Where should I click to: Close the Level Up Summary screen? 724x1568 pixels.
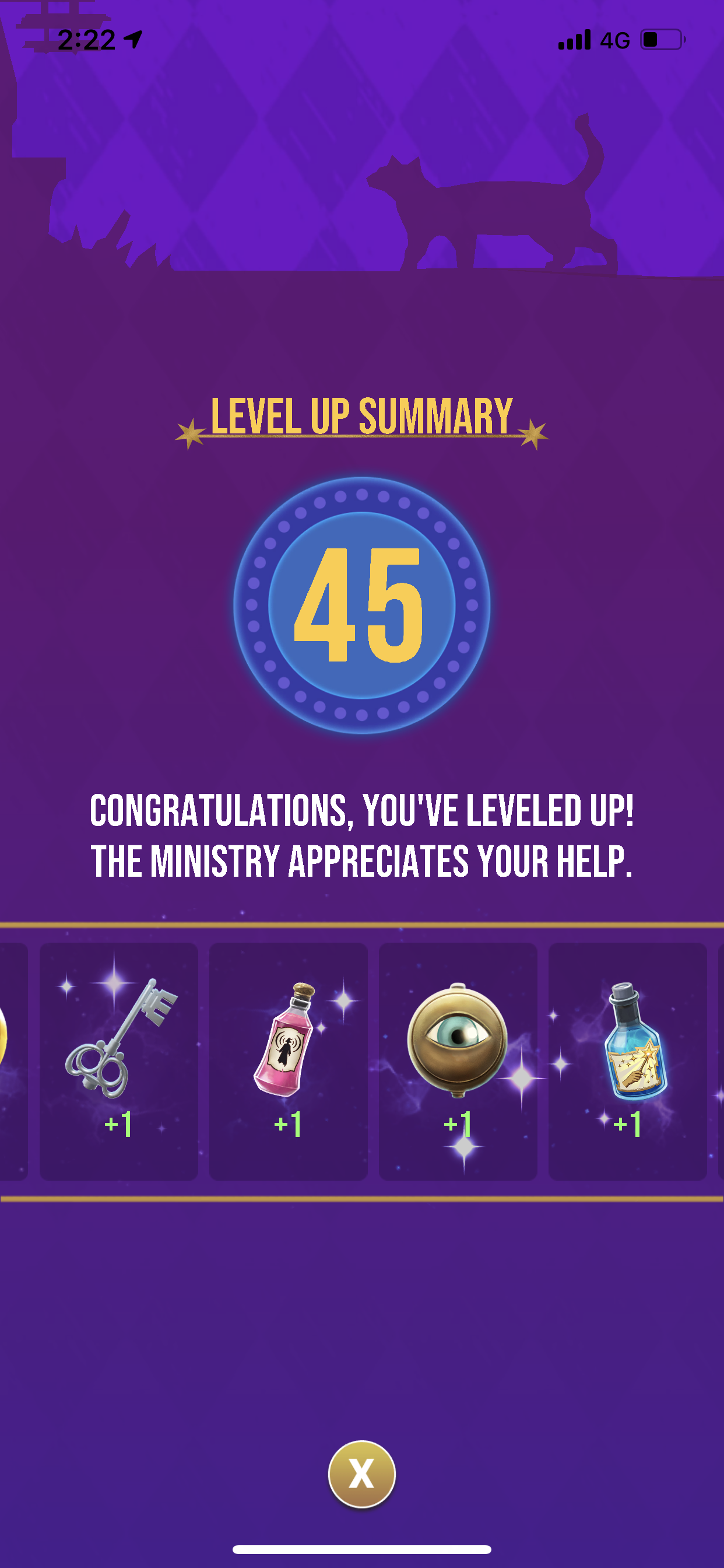361,1473
